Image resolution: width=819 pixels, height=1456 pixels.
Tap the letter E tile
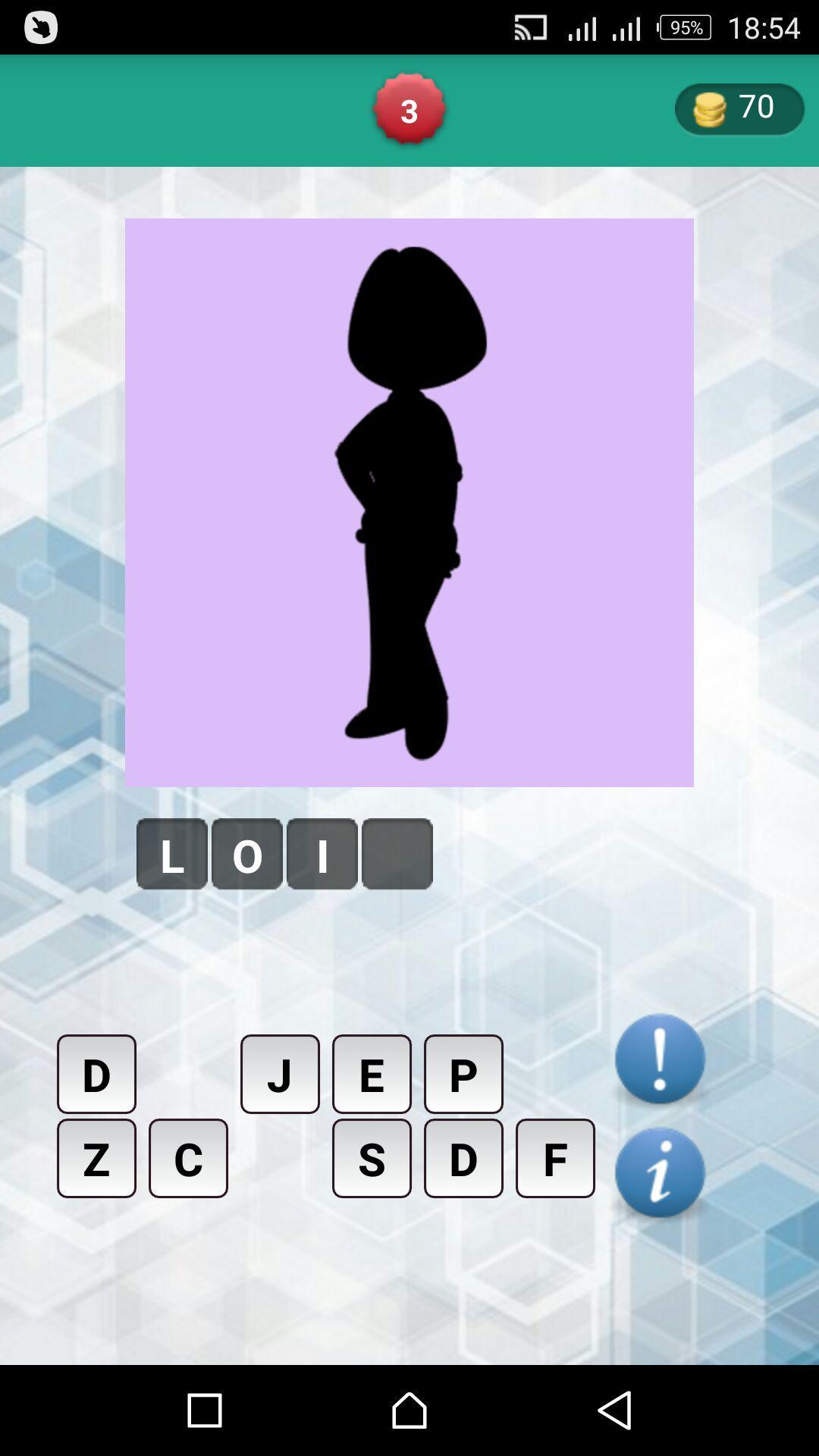pyautogui.click(x=371, y=1073)
